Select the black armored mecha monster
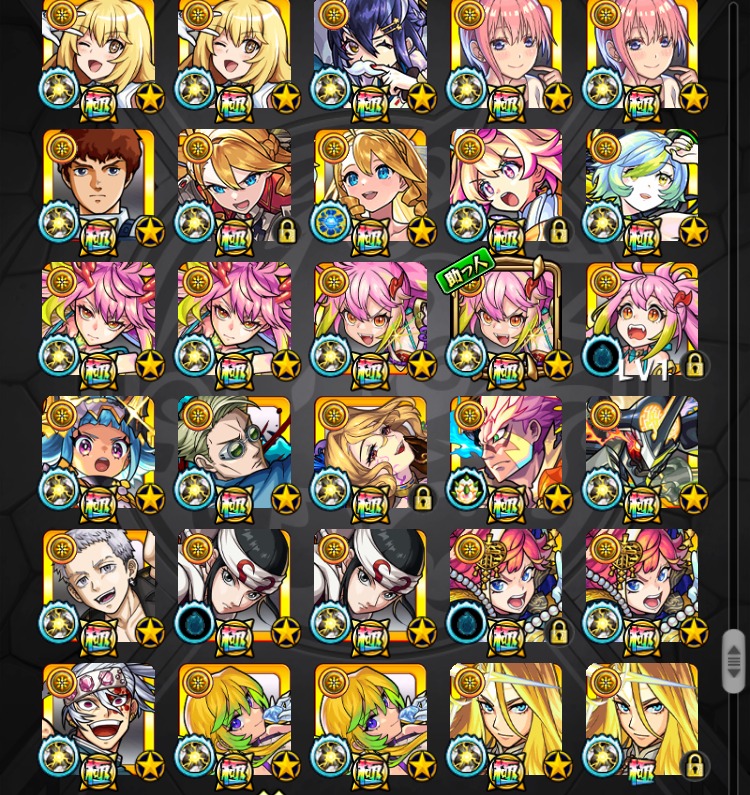Screen dimensions: 750x795 point(642,453)
